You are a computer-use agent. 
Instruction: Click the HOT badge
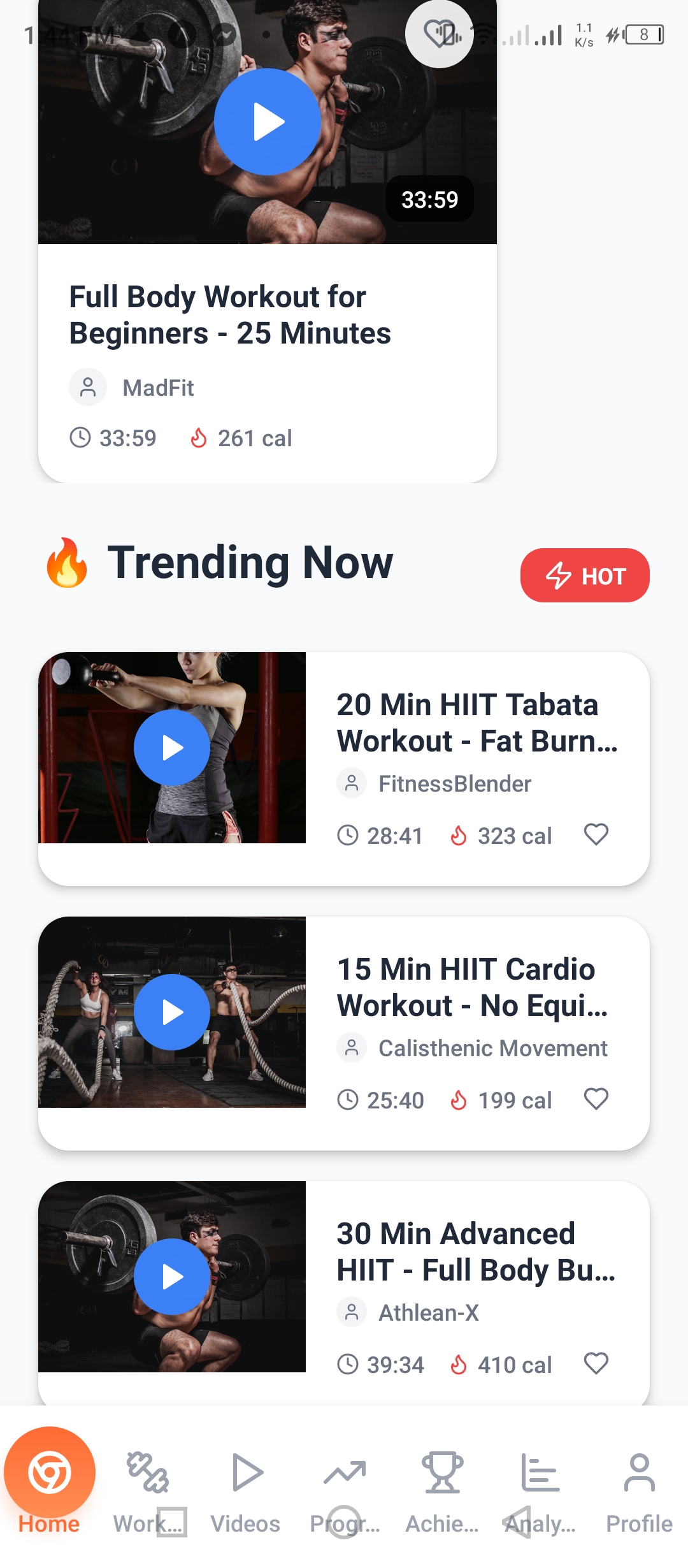(x=585, y=574)
